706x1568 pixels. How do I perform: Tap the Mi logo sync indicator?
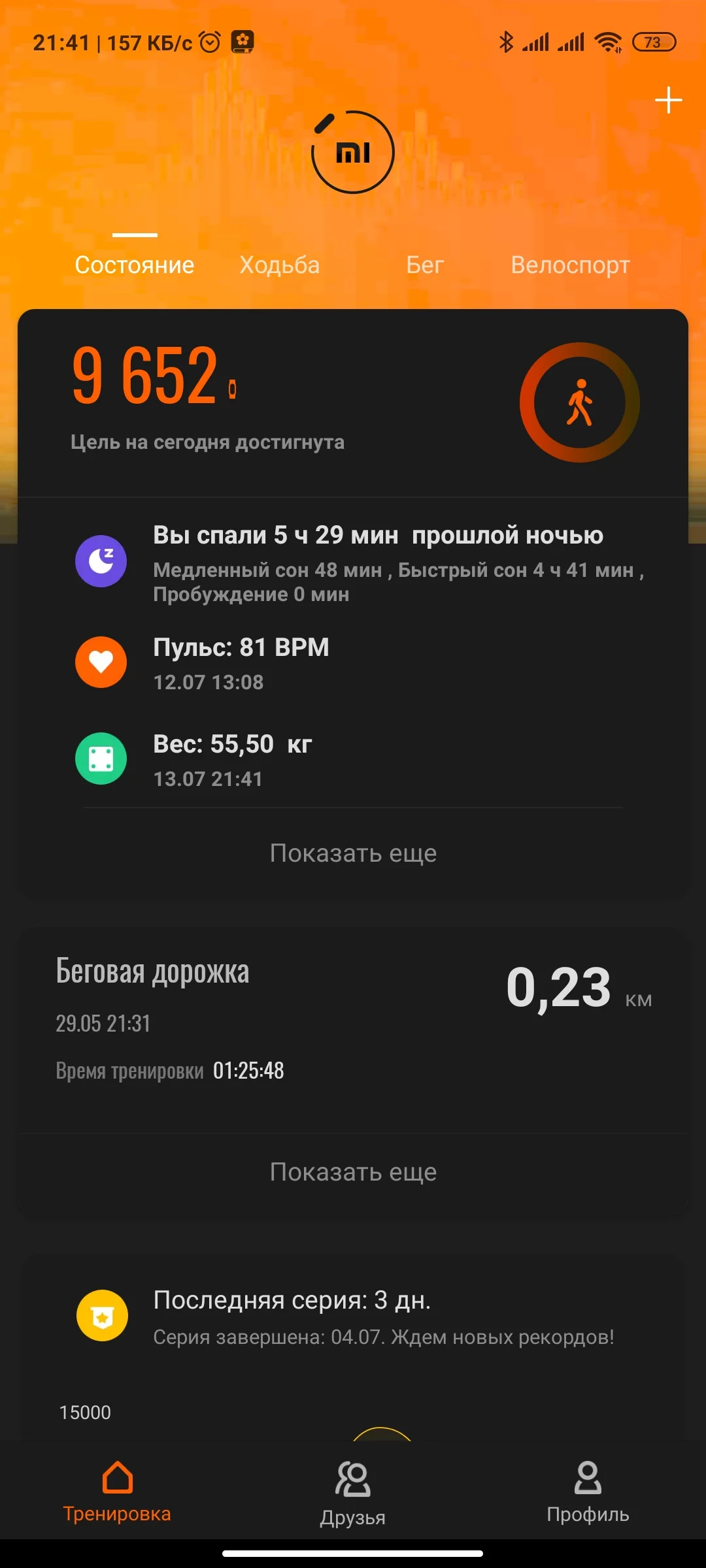point(353,151)
